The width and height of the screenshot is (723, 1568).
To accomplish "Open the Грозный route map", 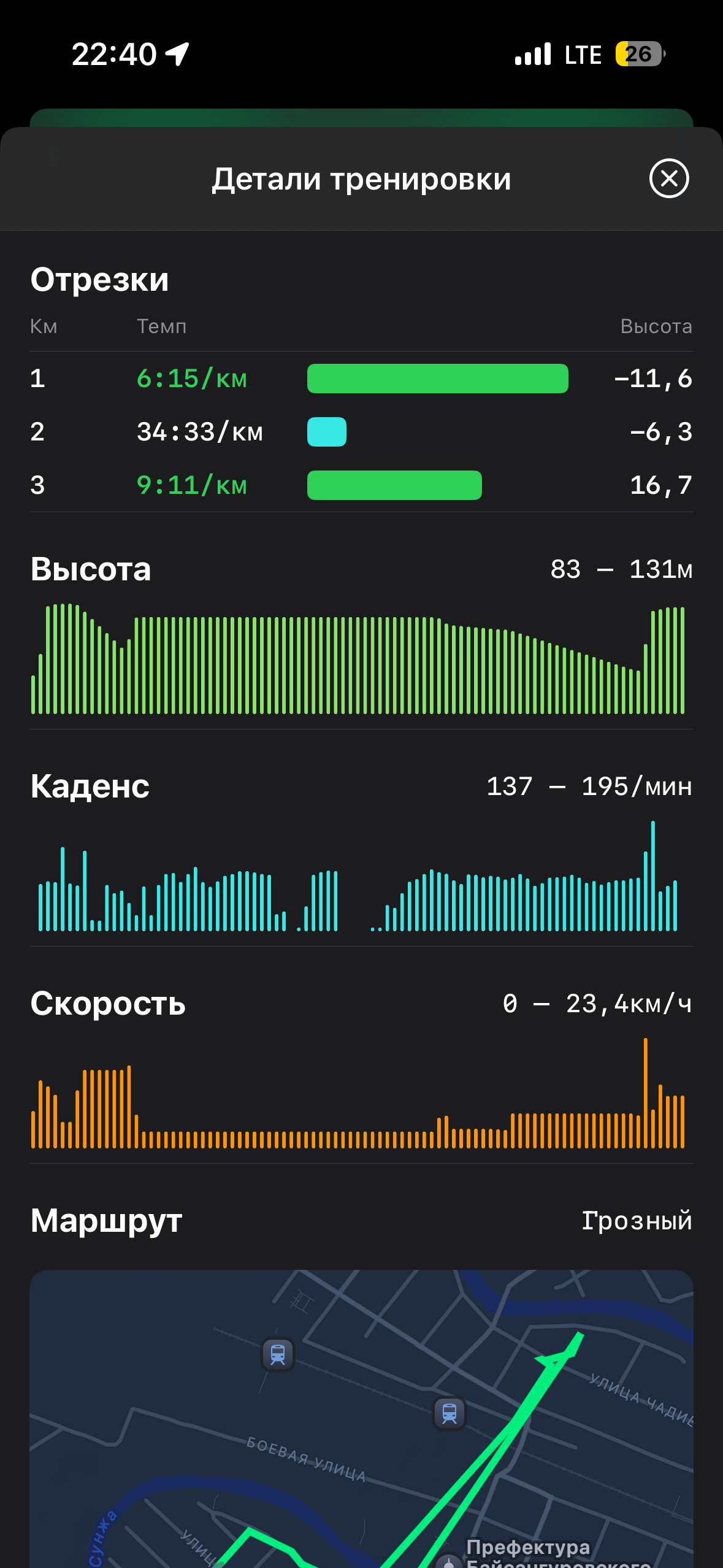I will tap(361, 1418).
